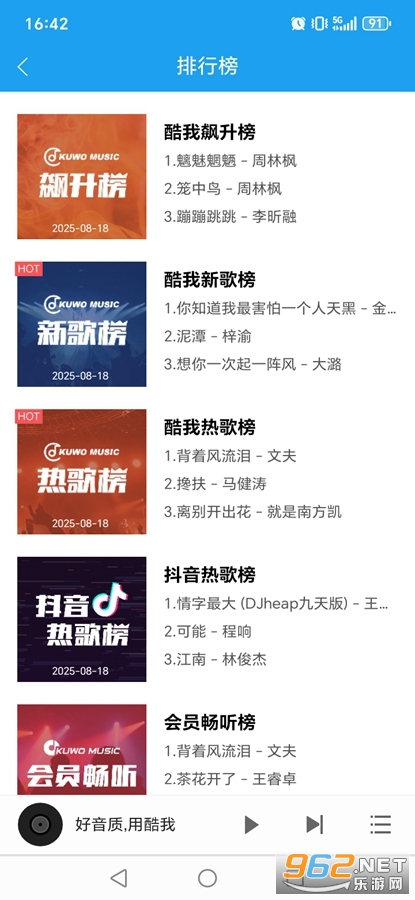Tap the system back button
The height and width of the screenshot is (900, 415).
119,878
